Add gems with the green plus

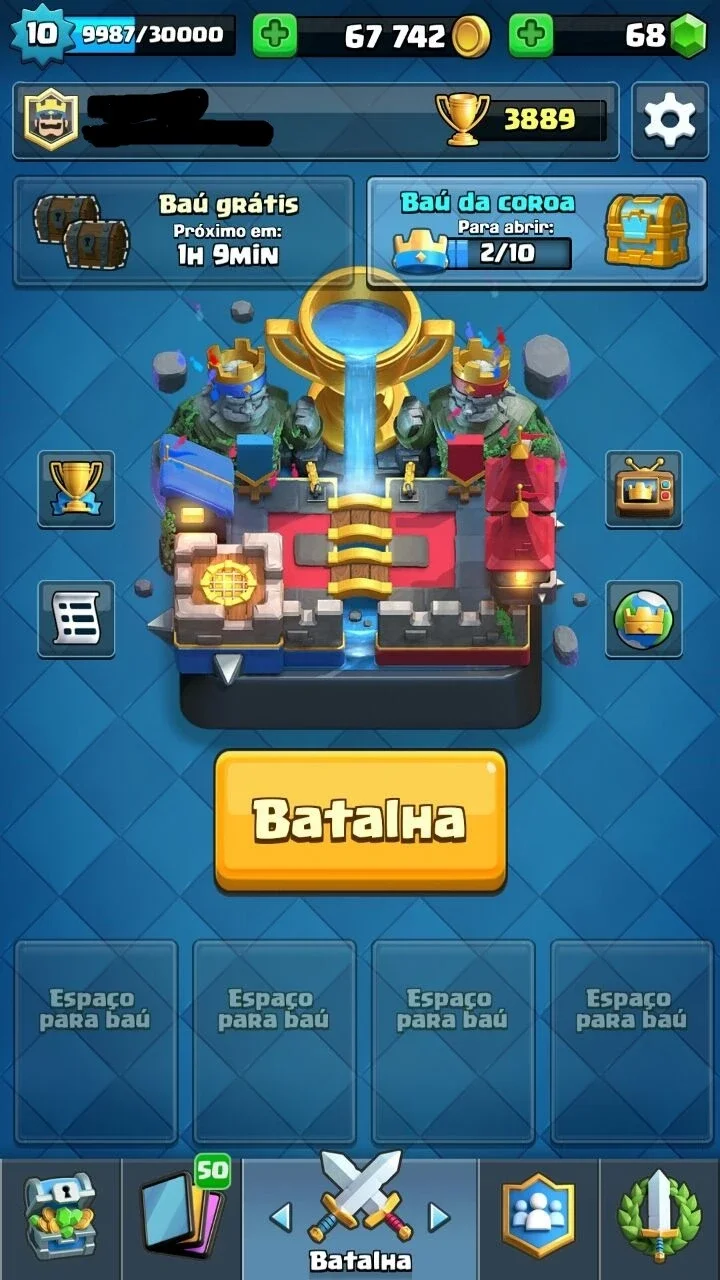[531, 36]
